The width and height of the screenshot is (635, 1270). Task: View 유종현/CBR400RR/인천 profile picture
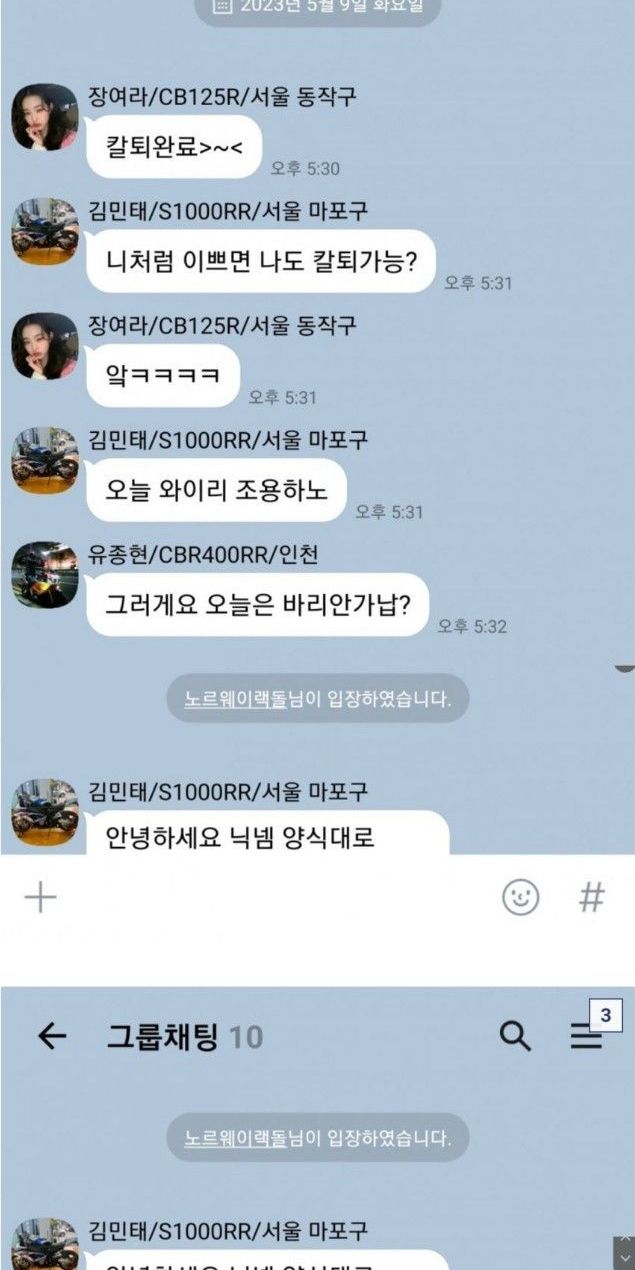click(x=44, y=575)
